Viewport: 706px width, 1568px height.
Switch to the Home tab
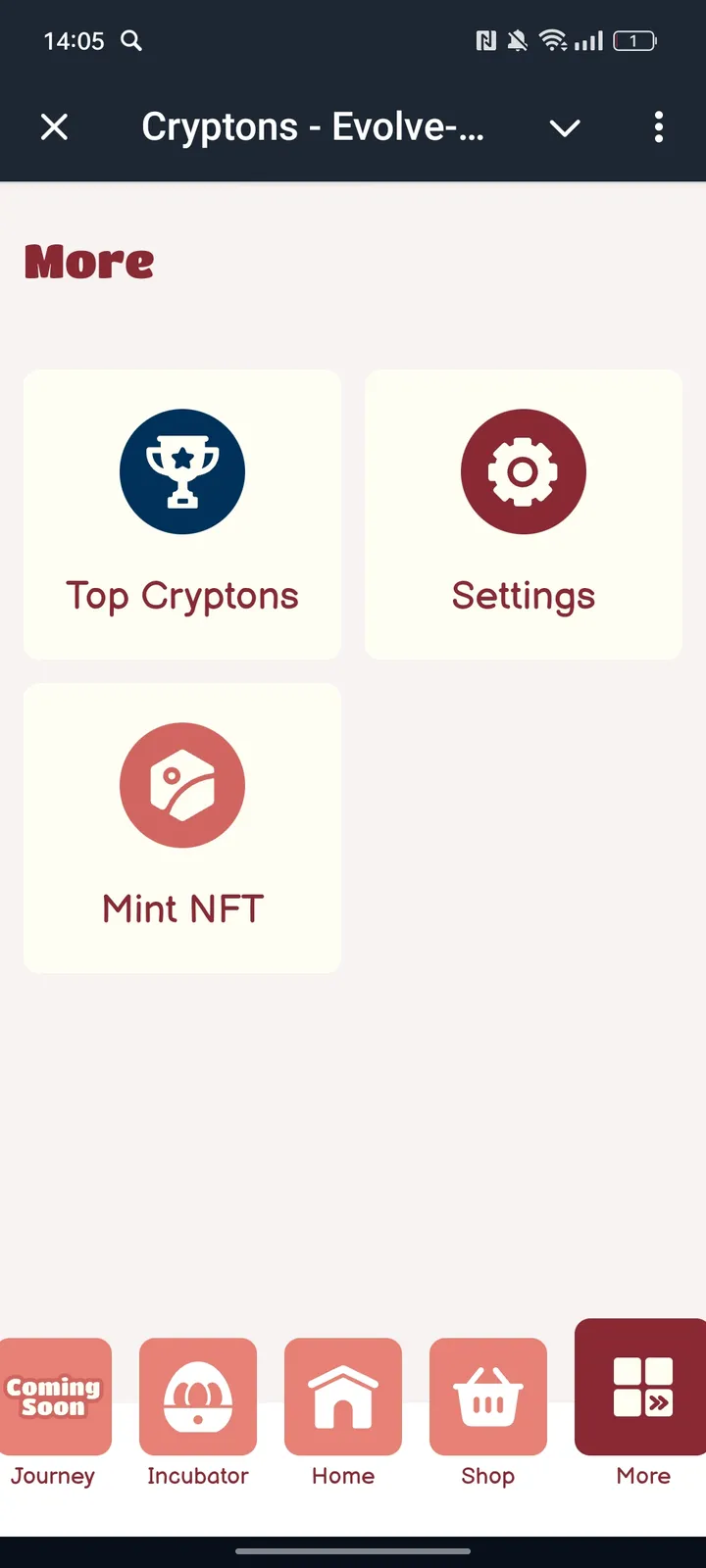point(342,1416)
